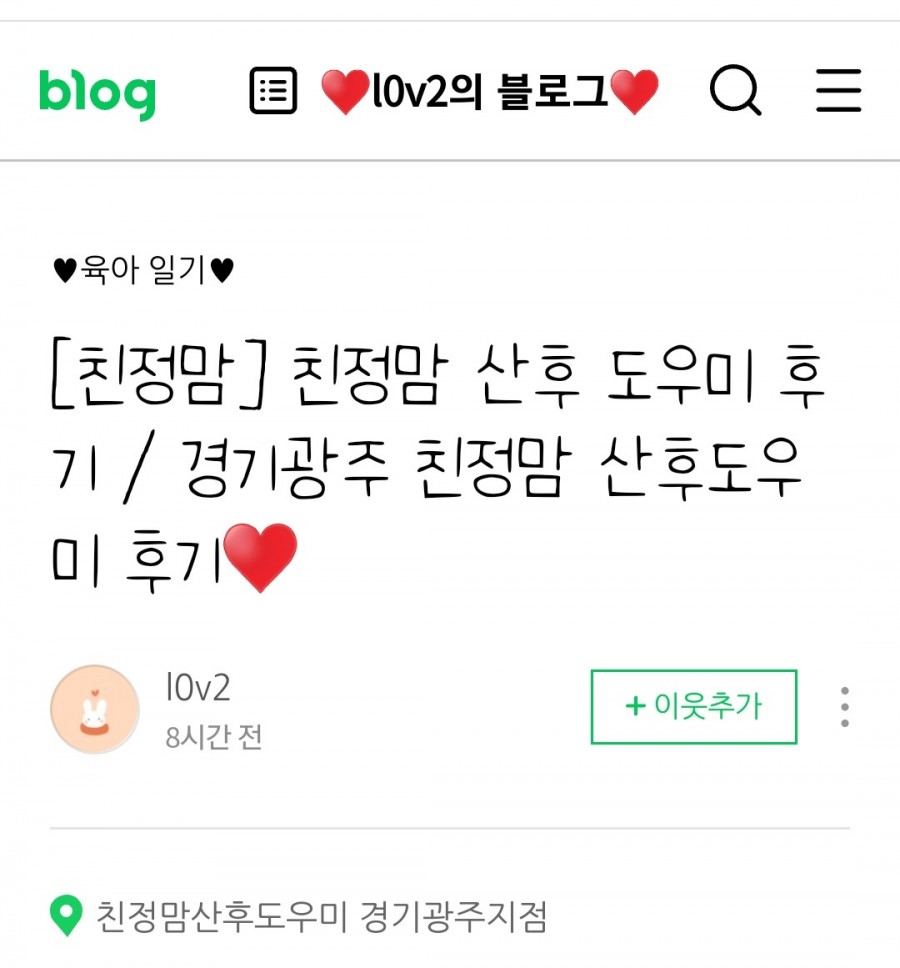The width and height of the screenshot is (900, 968).
Task: Open the 육아 일기 category
Action: pyautogui.click(x=143, y=270)
